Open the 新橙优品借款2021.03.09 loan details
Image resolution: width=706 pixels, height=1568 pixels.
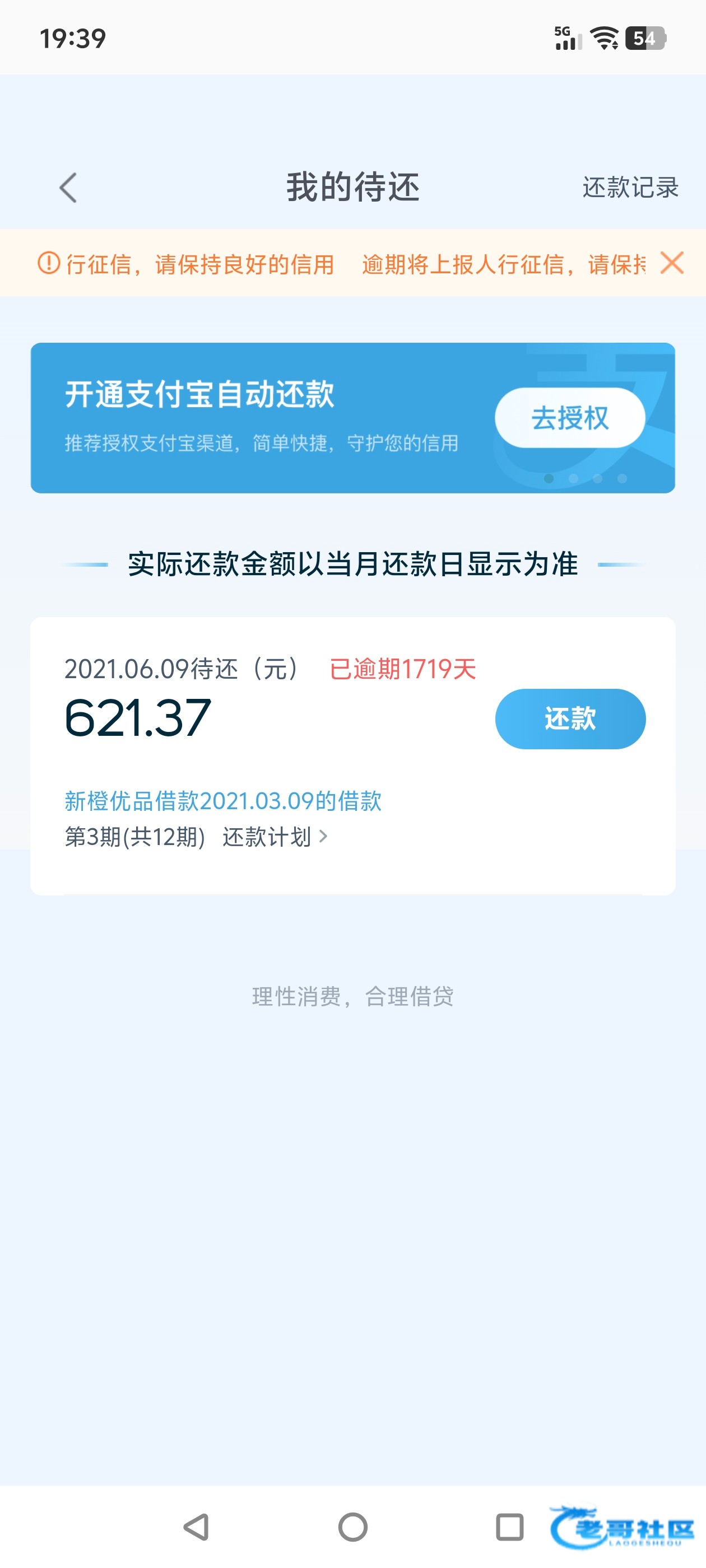pos(223,801)
